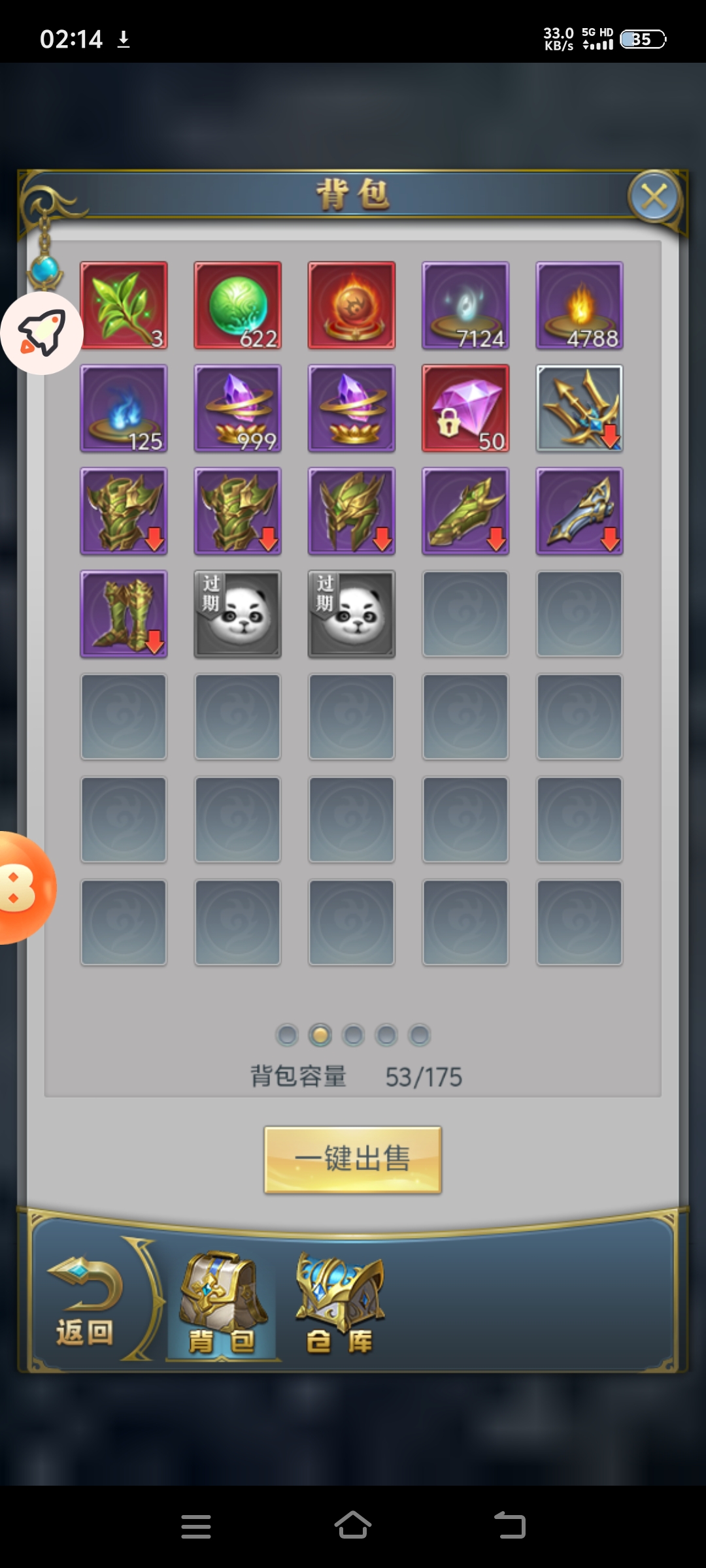Viewport: 706px width, 1568px height.
Task: Open the locked pink diamond item 50
Action: coord(465,408)
